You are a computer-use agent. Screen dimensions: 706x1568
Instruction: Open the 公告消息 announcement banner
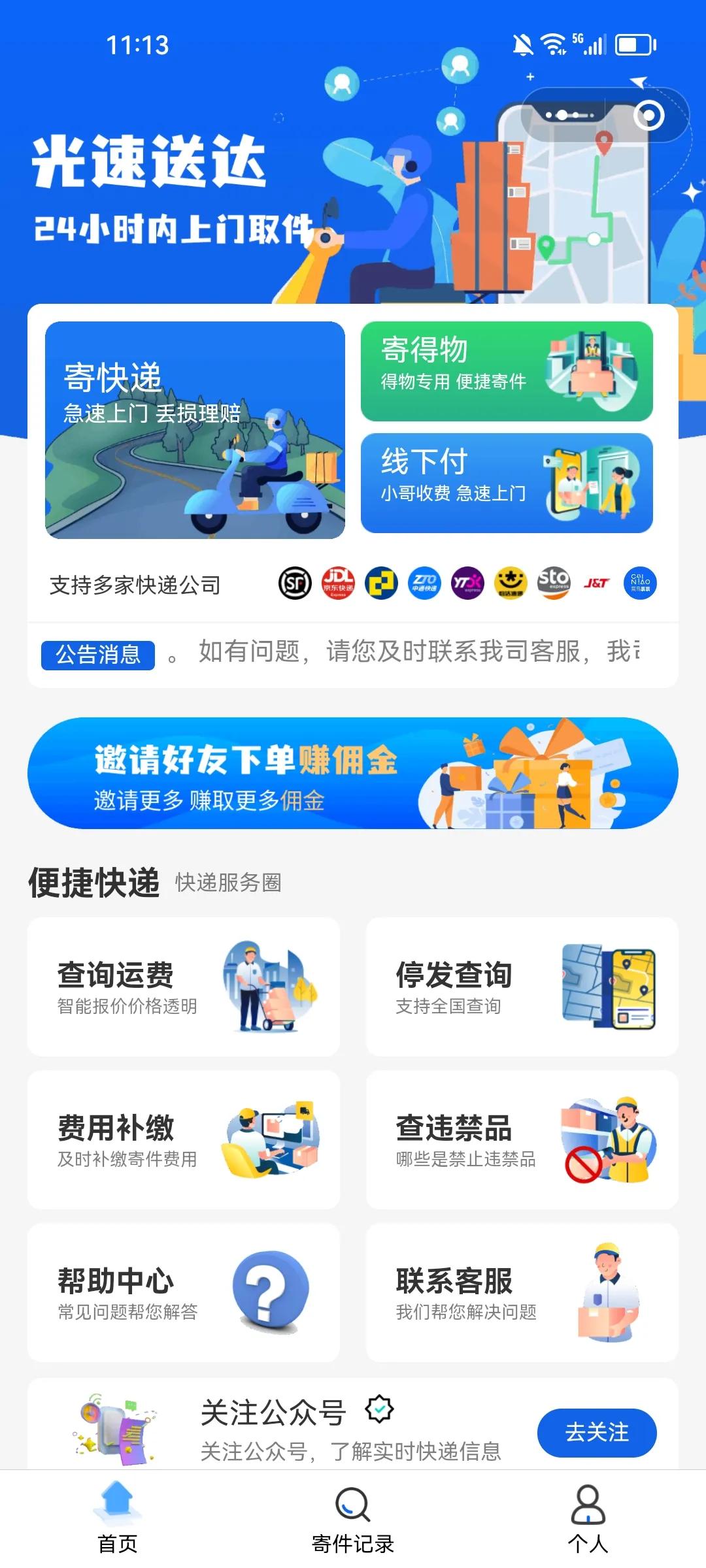click(98, 655)
